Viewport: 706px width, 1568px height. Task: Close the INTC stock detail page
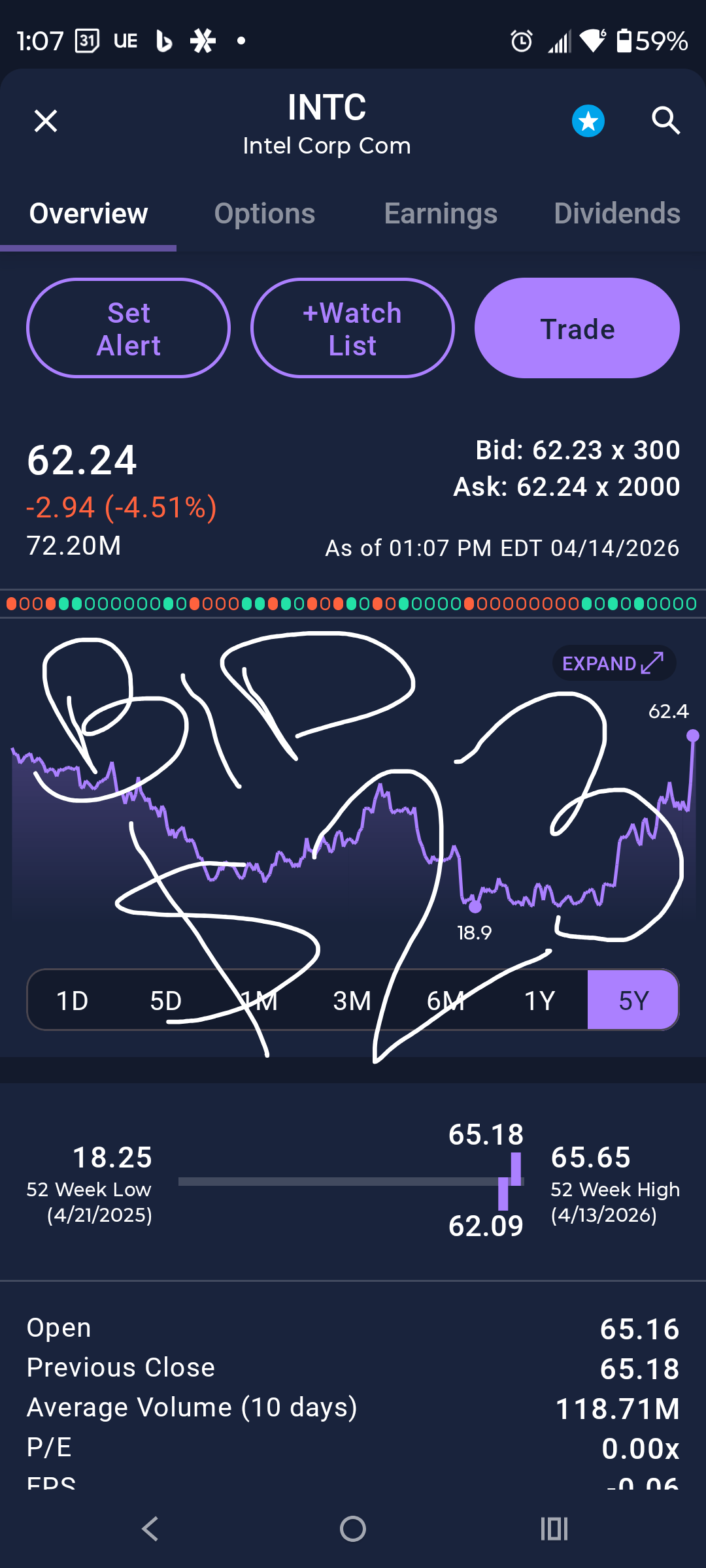click(46, 121)
